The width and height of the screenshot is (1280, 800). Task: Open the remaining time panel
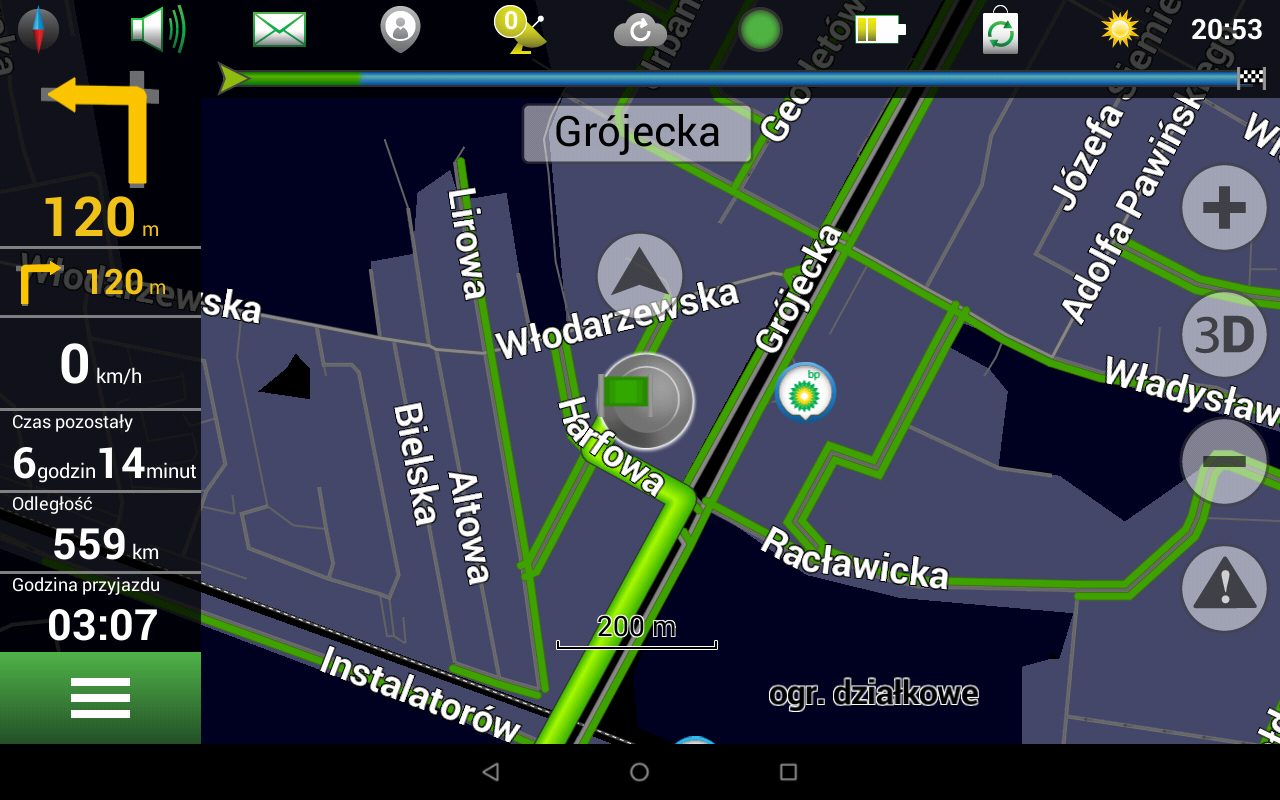(x=100, y=449)
